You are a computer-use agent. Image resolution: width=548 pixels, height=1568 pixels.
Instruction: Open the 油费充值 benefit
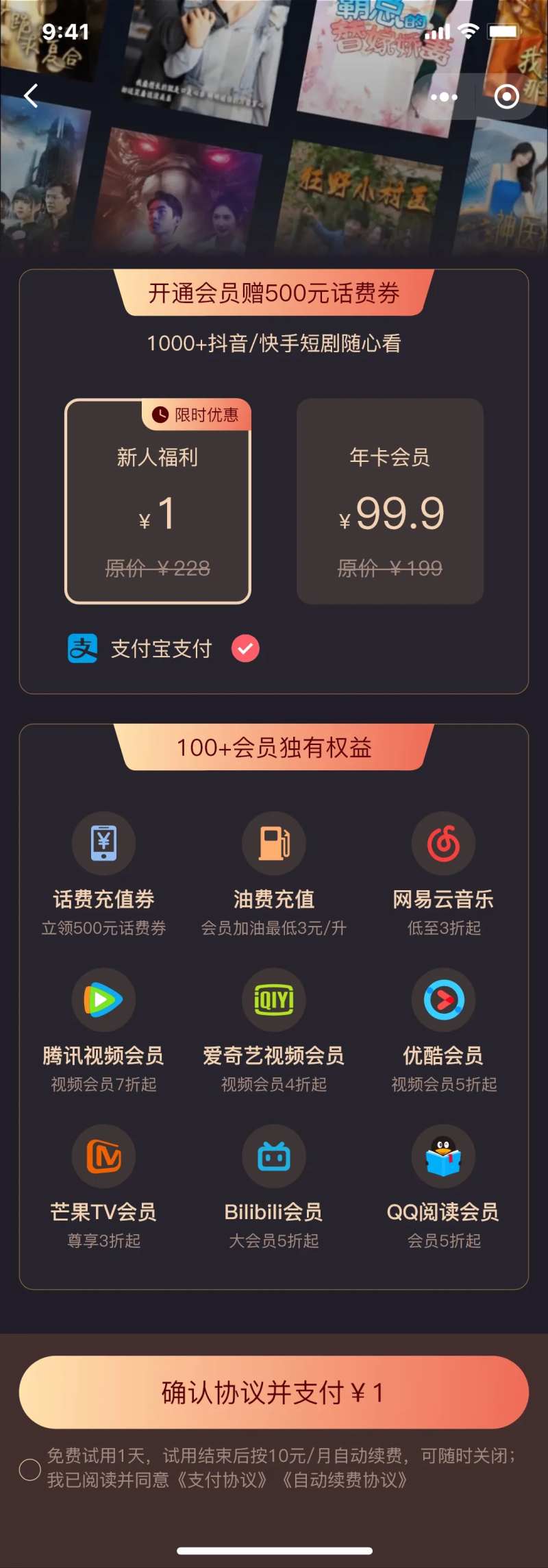[x=274, y=874]
